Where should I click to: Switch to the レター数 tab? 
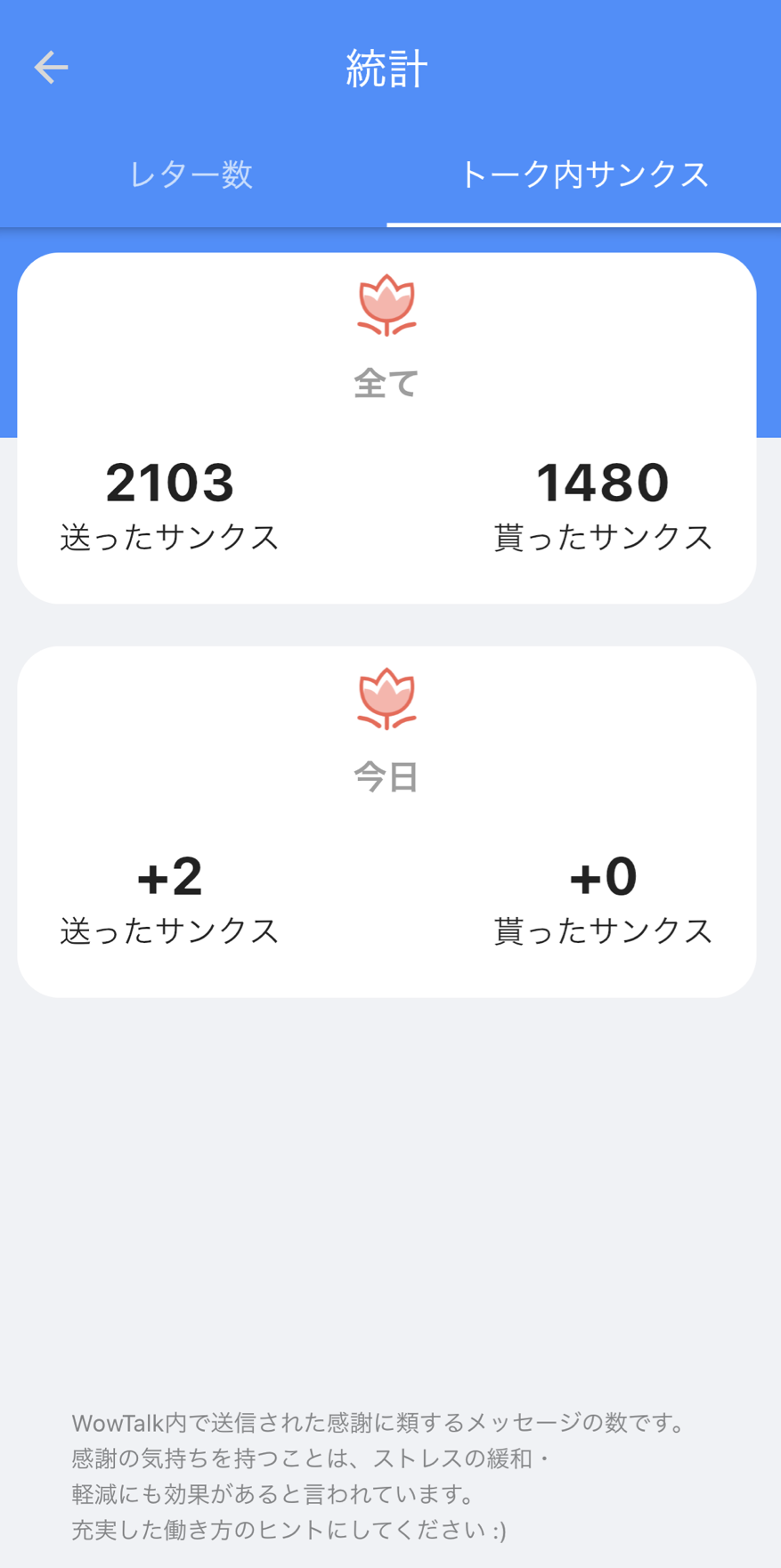coord(191,175)
